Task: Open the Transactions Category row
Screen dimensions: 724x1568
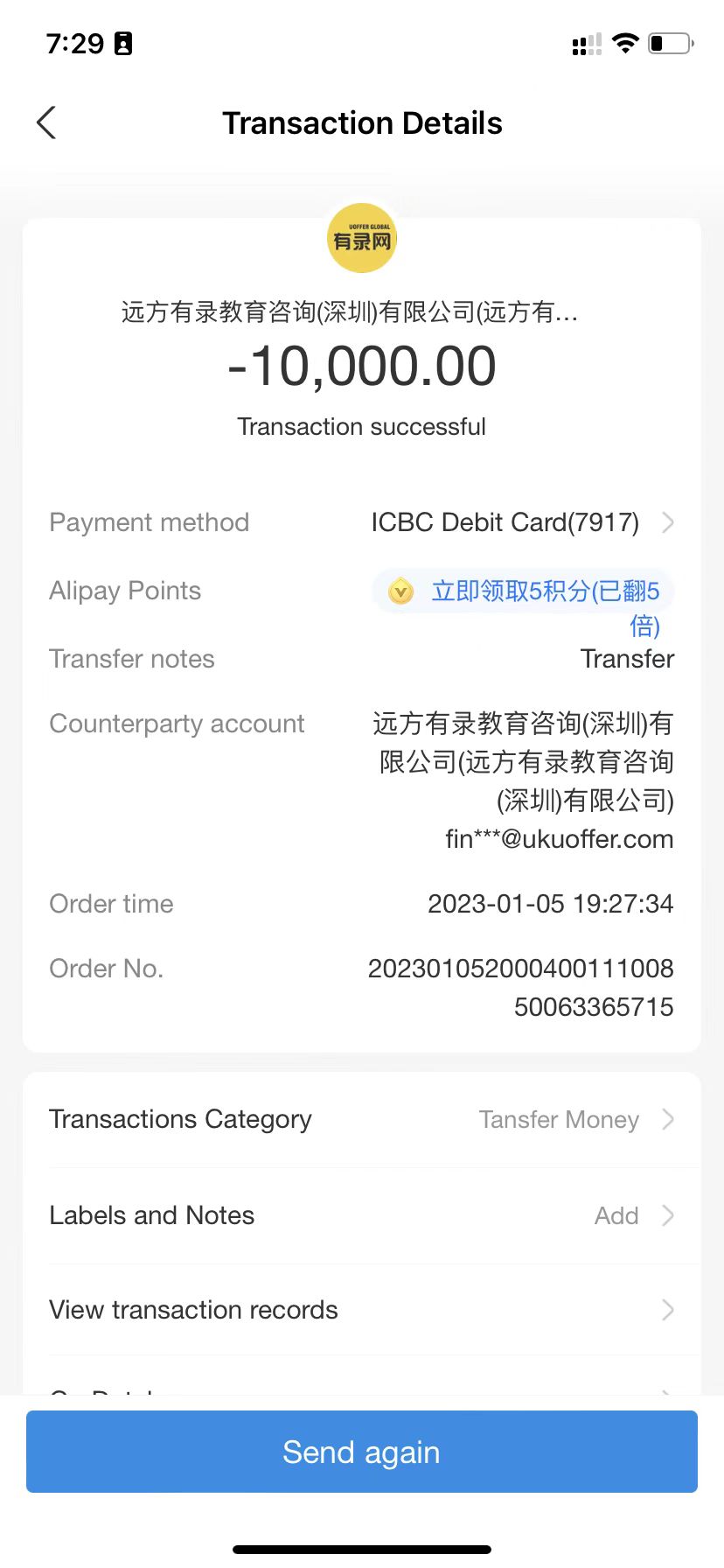Action: coord(362,1119)
